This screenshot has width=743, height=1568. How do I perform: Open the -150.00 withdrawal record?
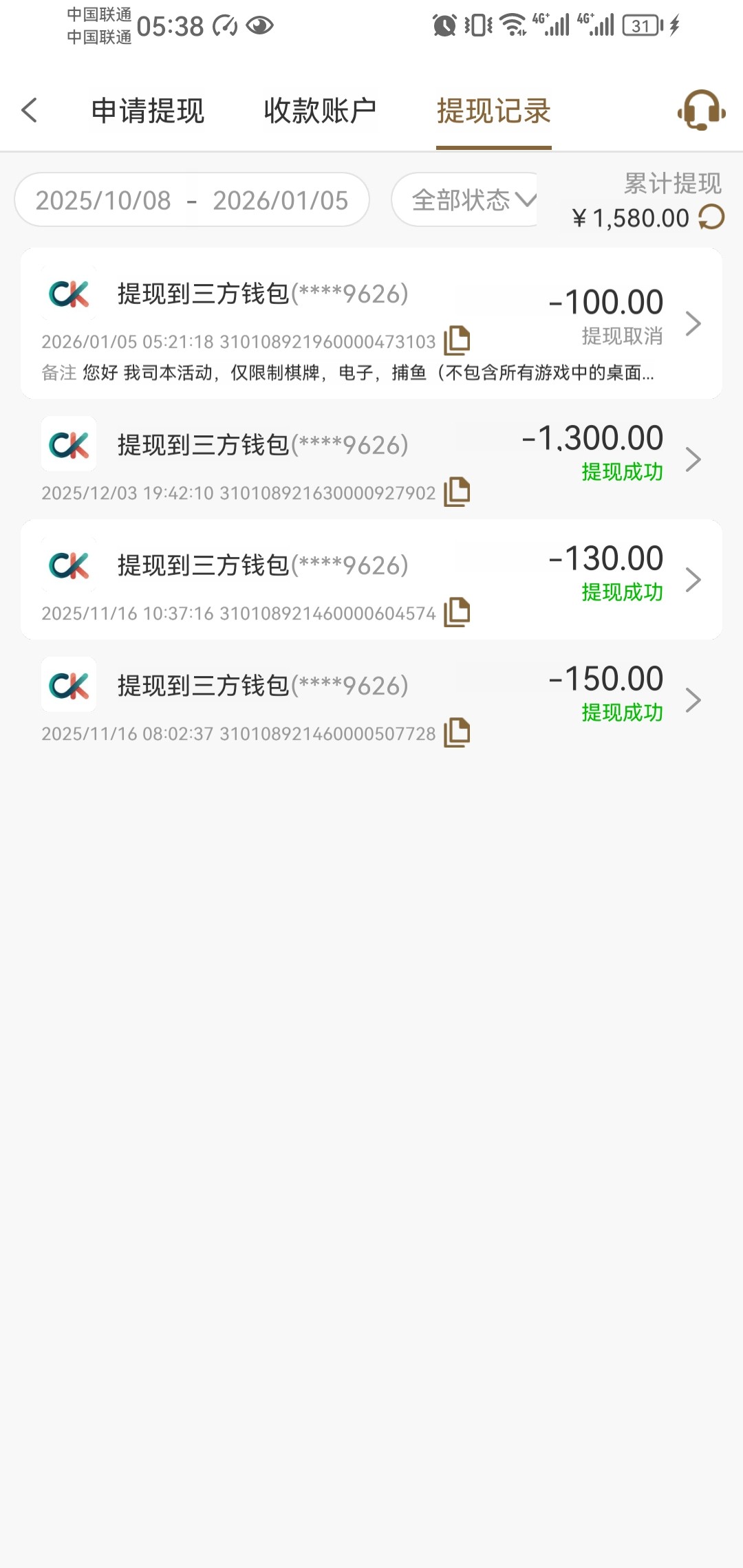tap(693, 700)
